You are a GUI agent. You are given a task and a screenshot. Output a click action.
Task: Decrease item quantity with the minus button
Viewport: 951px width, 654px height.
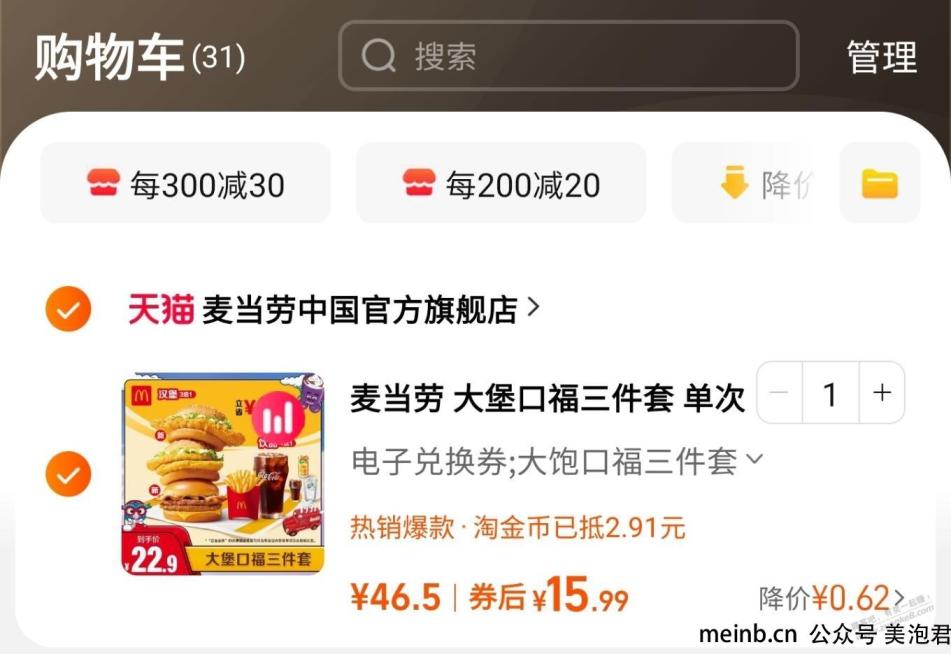(781, 393)
